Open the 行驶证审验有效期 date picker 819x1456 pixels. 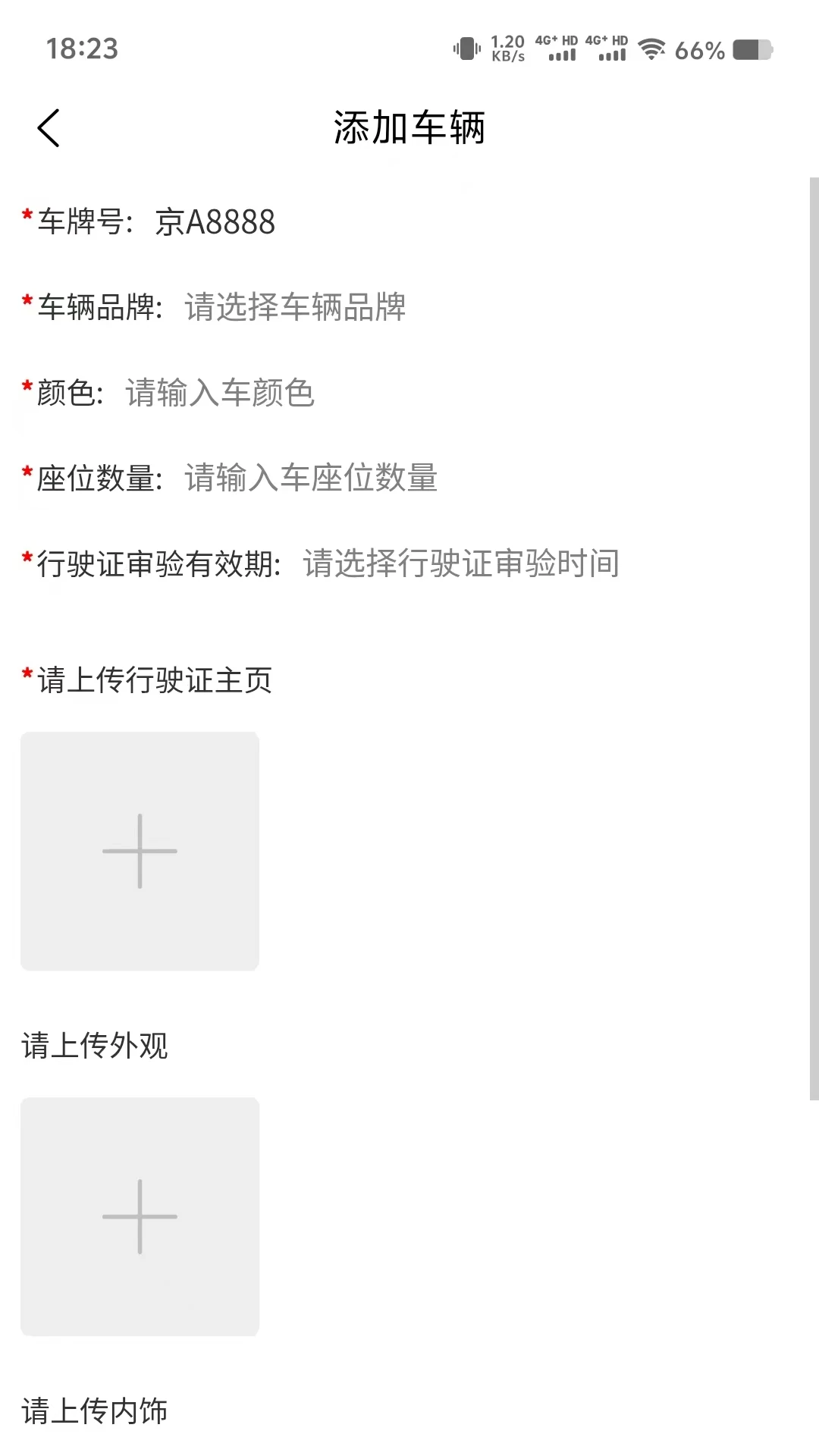coord(460,563)
